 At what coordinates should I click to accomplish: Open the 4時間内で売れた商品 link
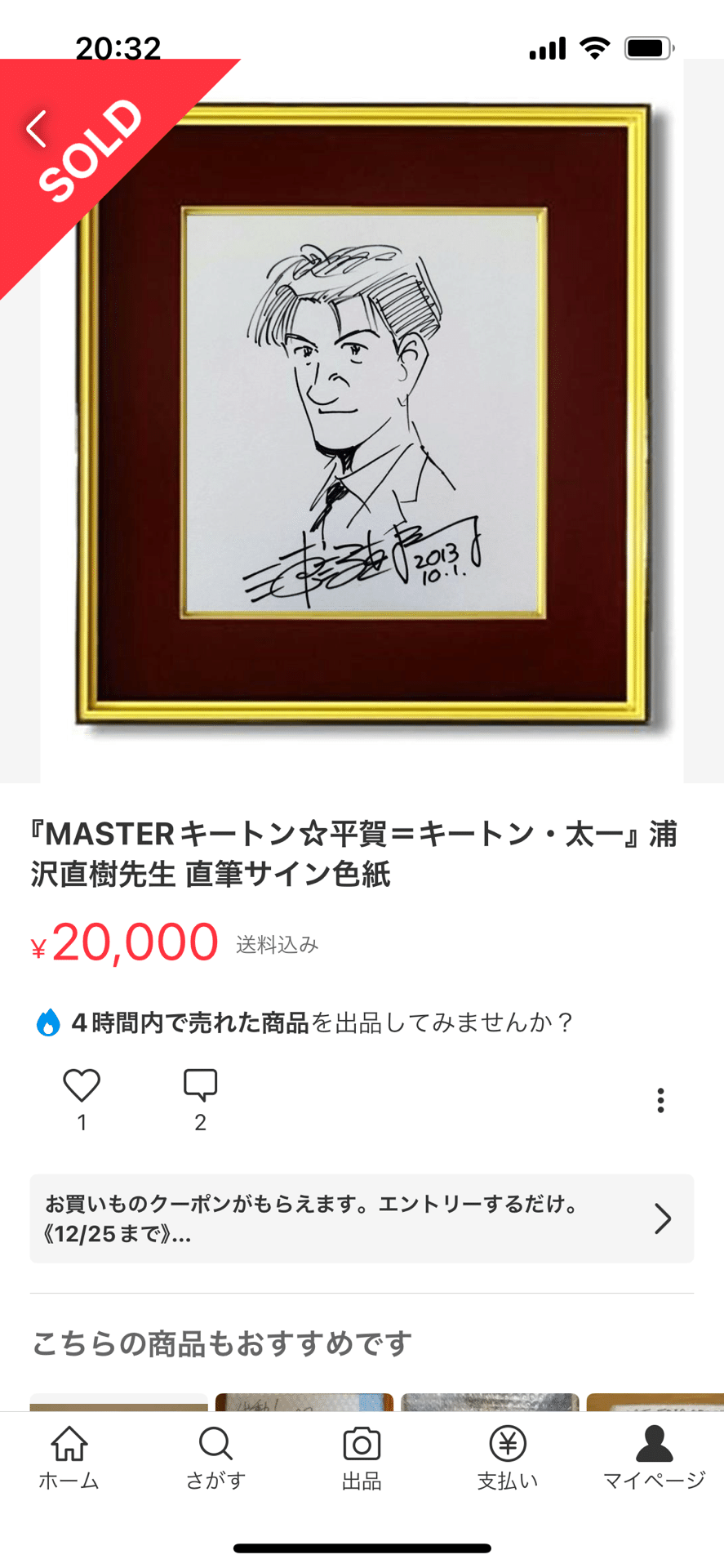pyautogui.click(x=188, y=1022)
